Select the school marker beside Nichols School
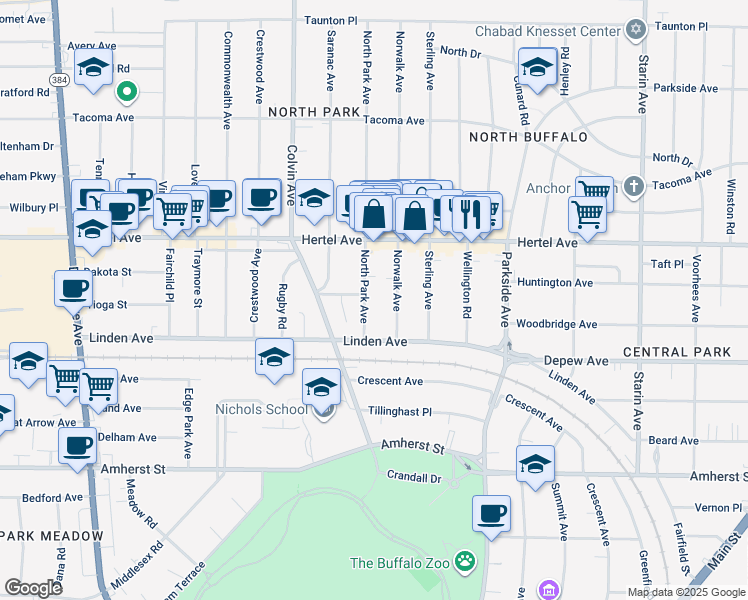 pos(321,386)
